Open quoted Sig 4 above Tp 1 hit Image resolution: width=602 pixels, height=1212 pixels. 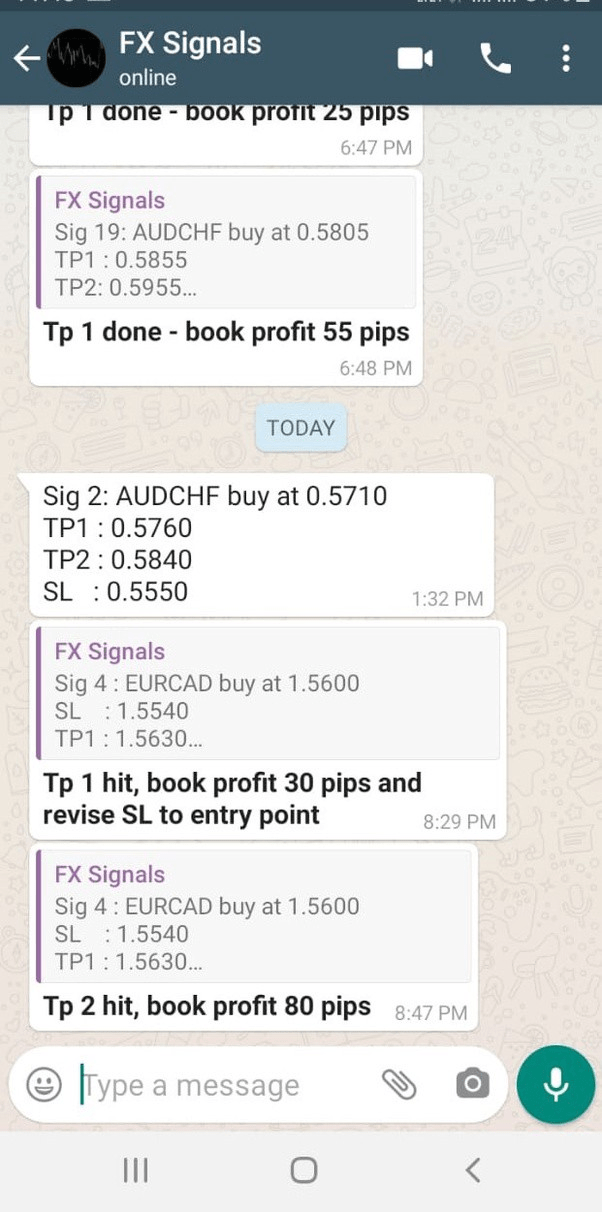(x=267, y=694)
